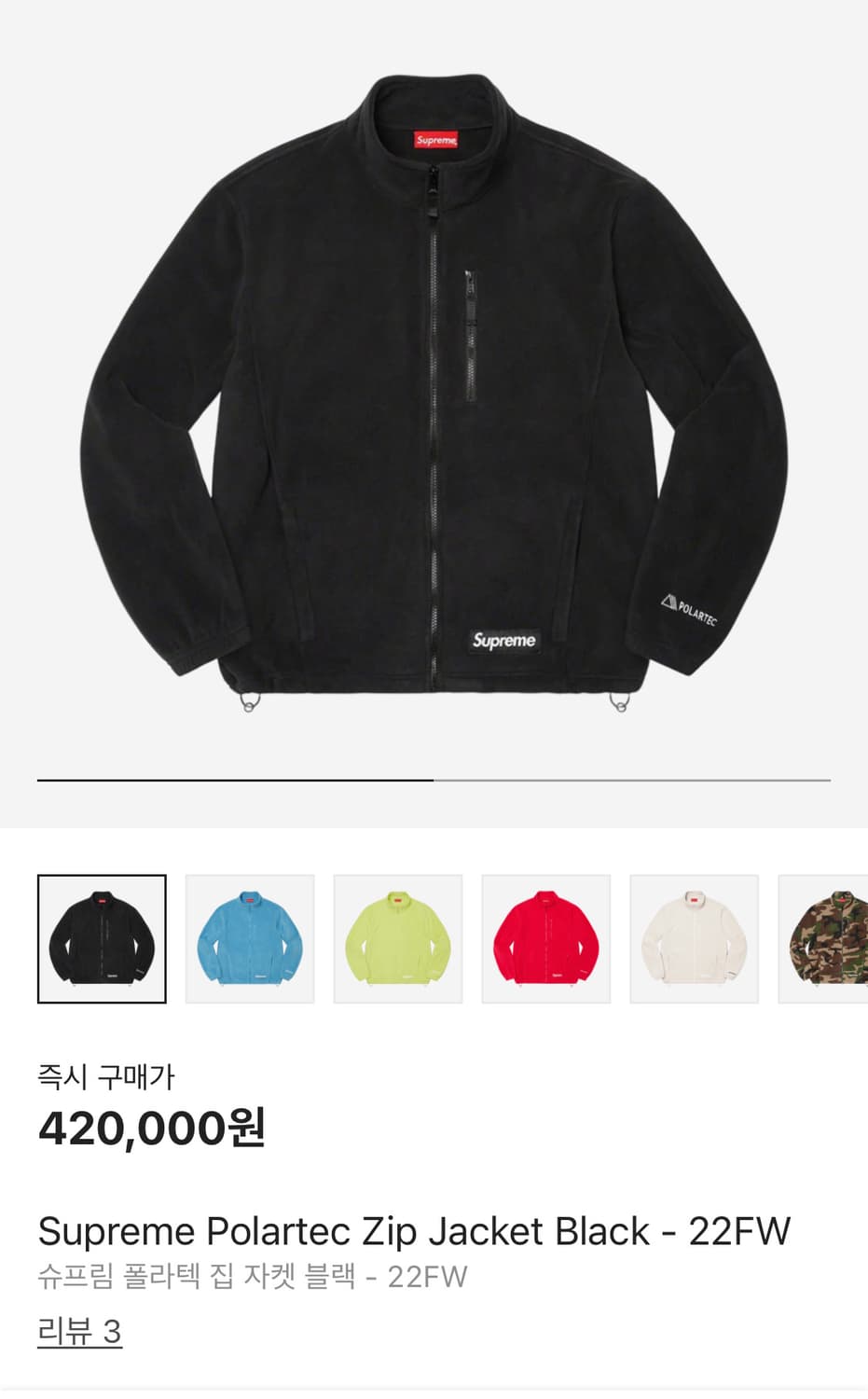The width and height of the screenshot is (868, 1399).
Task: Select the blue jacket colorway thumbnail
Action: [x=249, y=938]
